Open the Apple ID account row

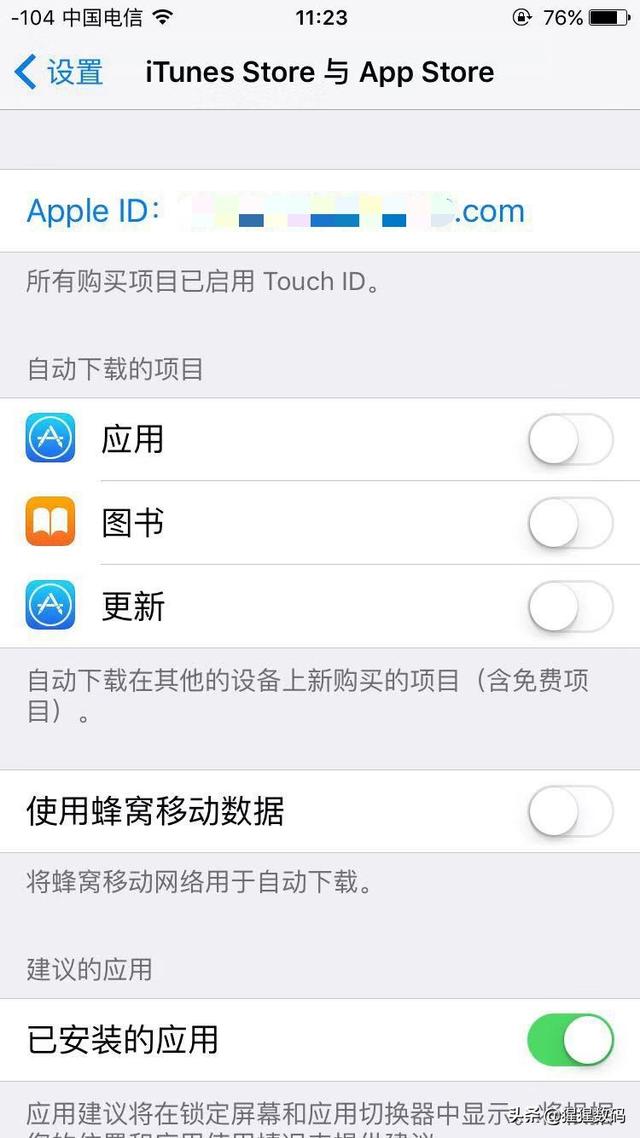click(320, 211)
